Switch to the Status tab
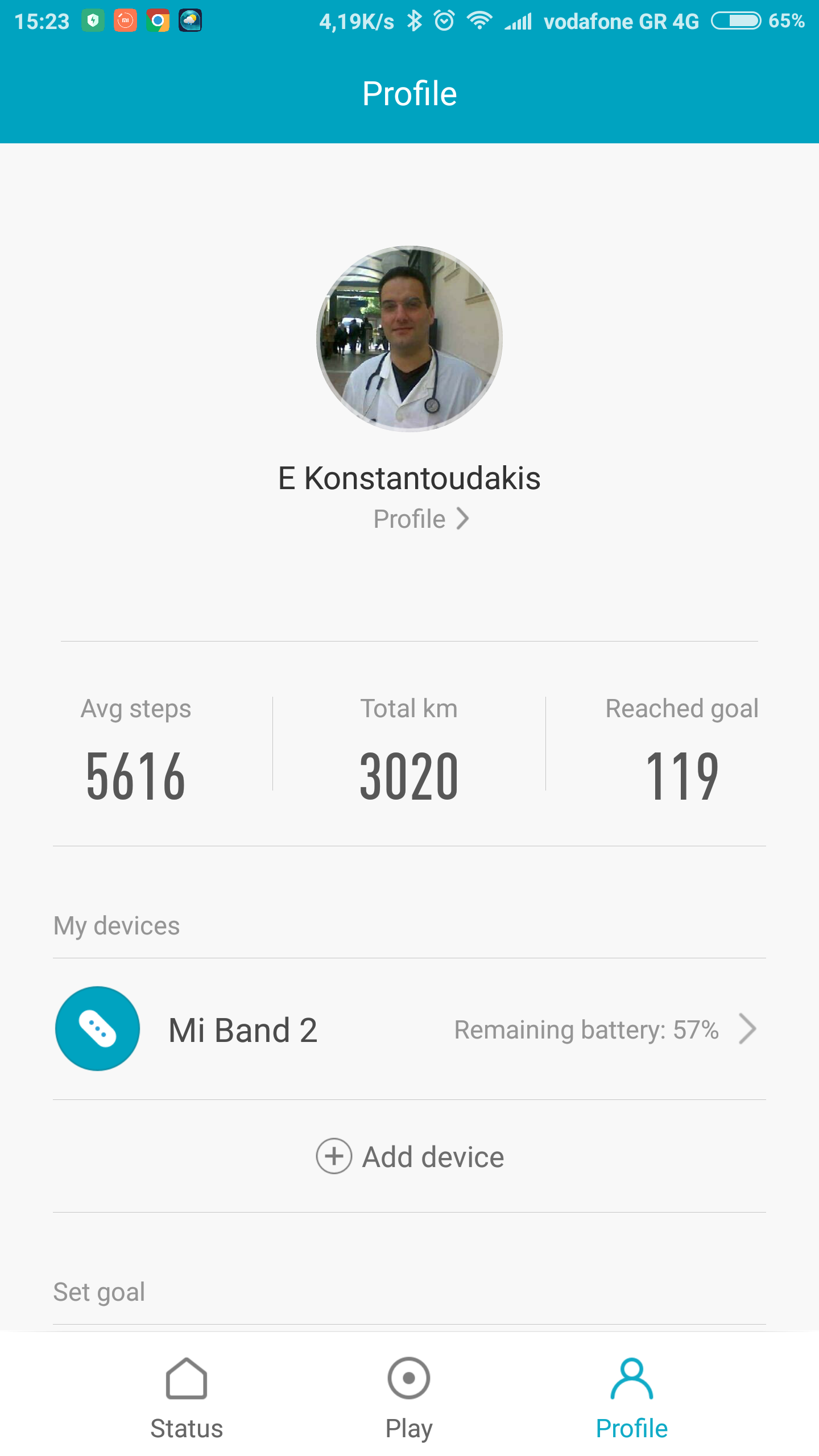Viewport: 819px width, 1456px height. pyautogui.click(x=187, y=1395)
